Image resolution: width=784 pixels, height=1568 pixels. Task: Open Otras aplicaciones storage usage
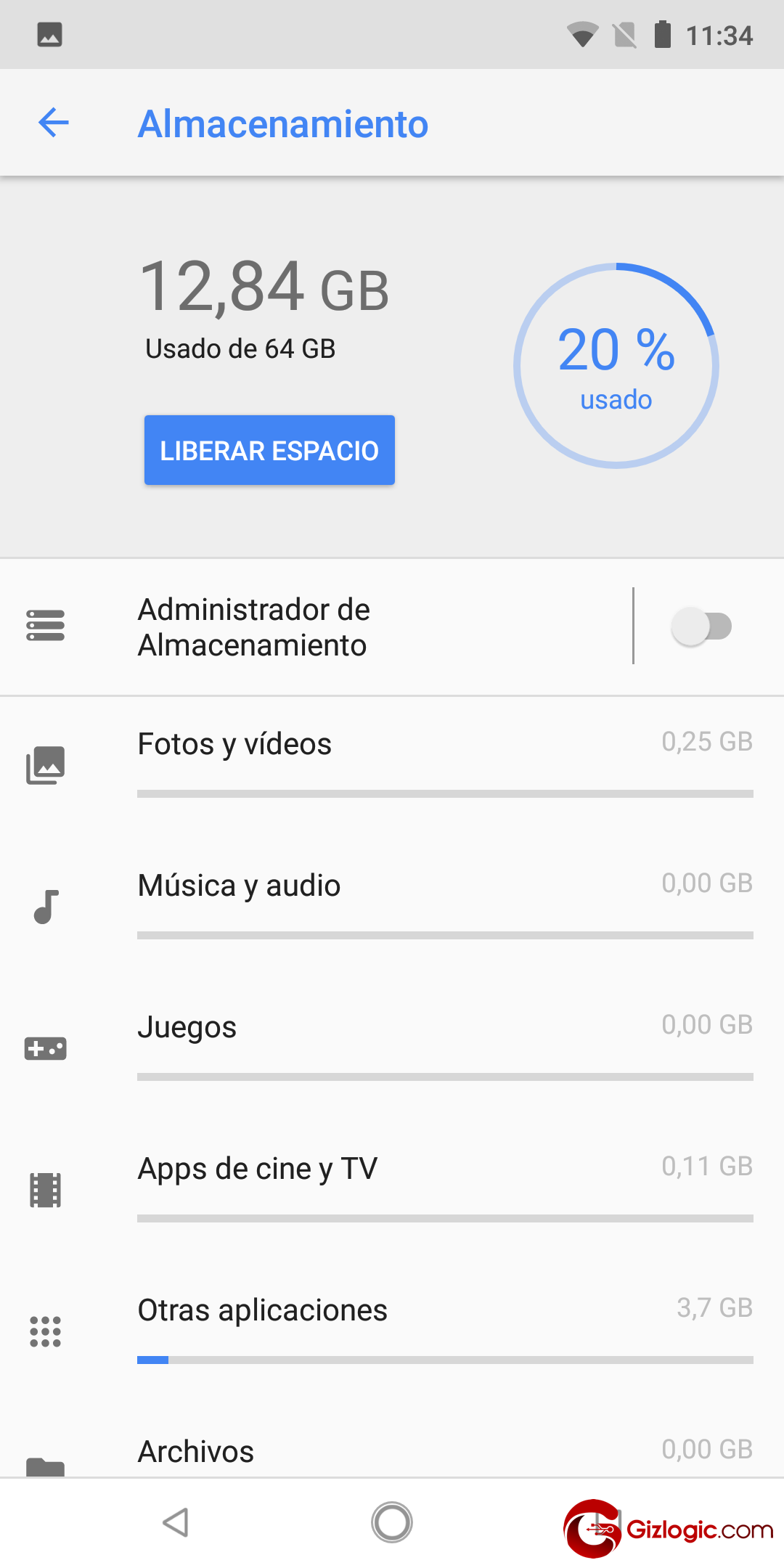point(392,1331)
